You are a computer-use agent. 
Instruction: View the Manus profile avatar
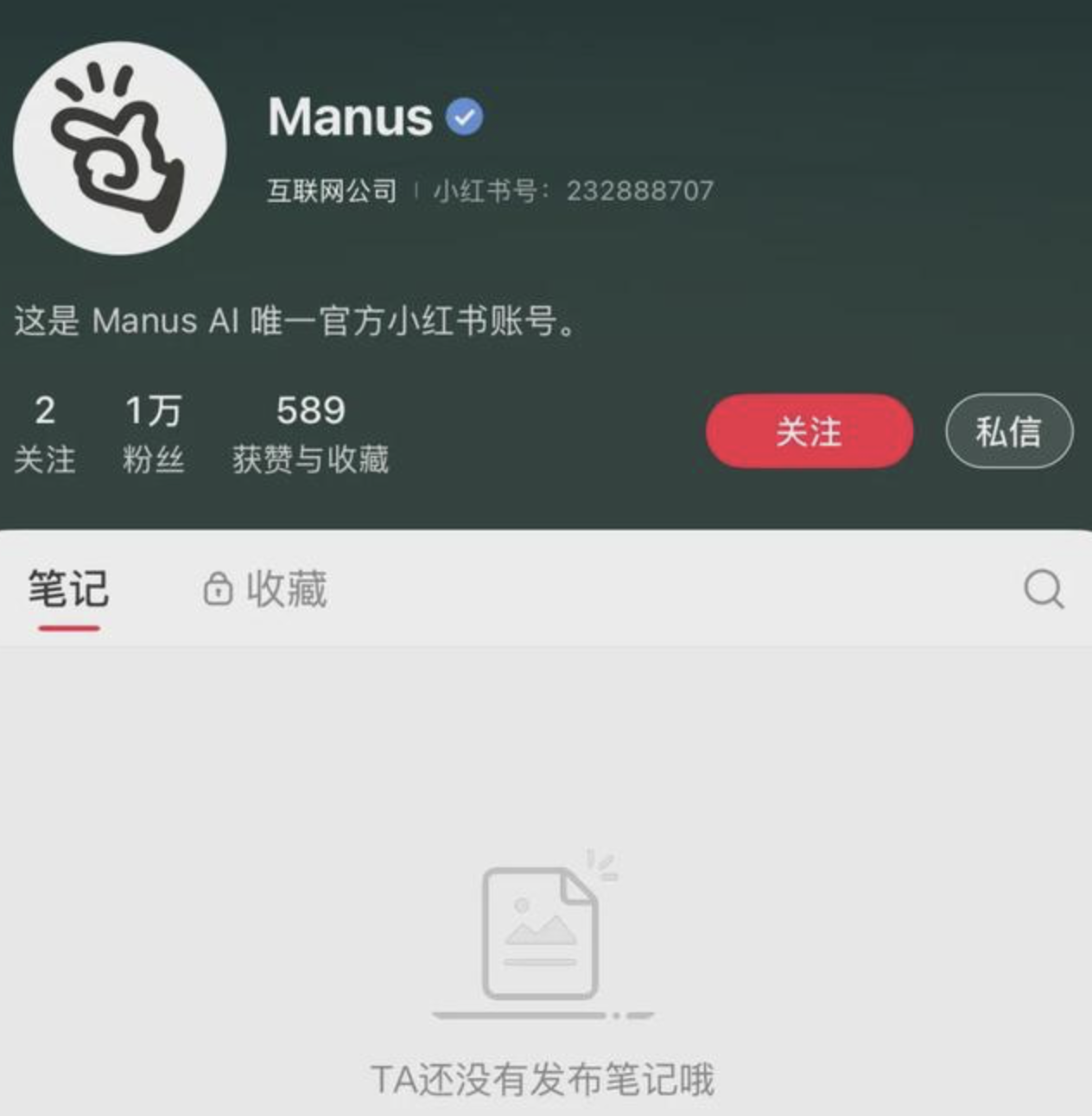119,148
